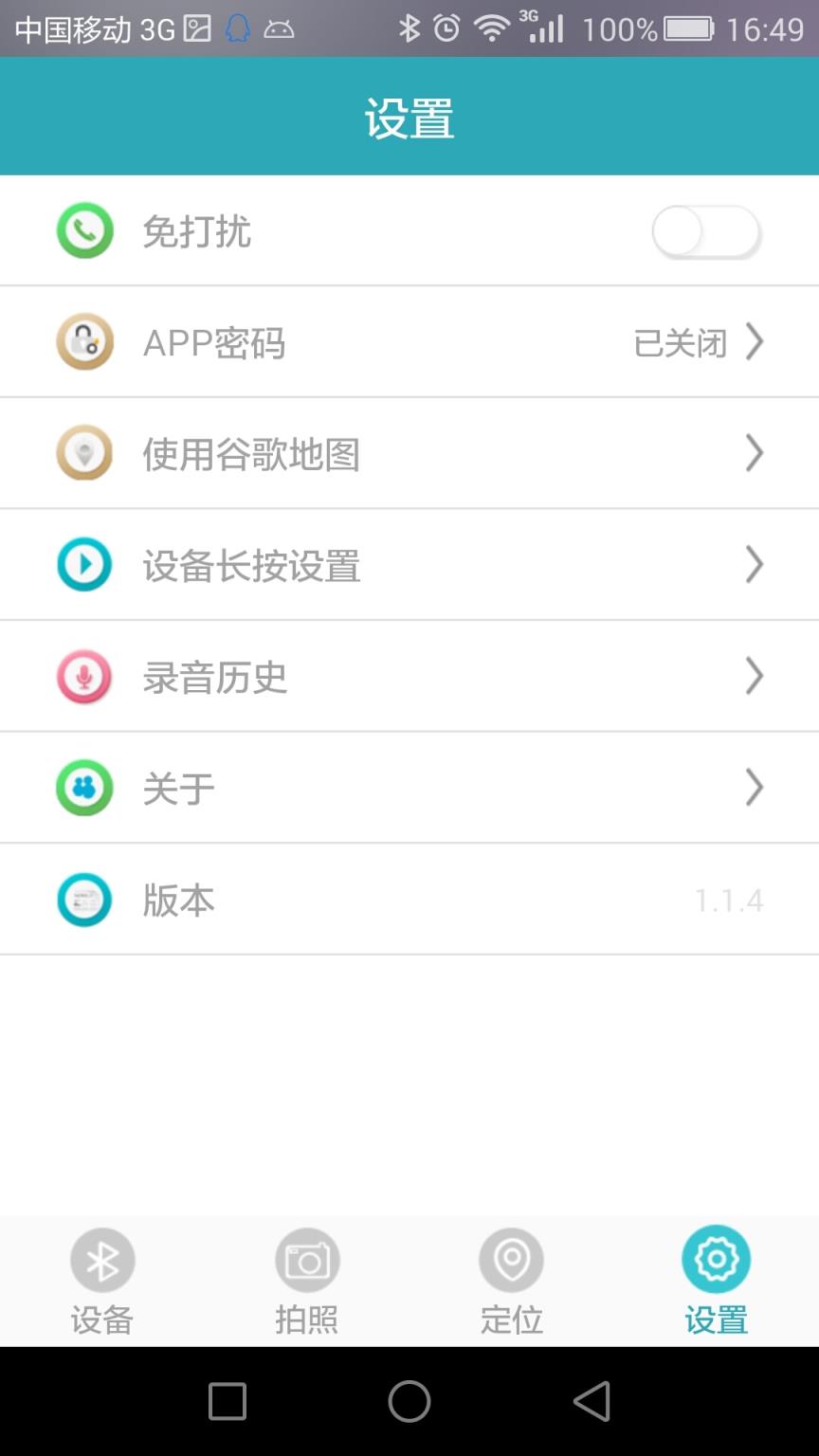Tap the camera 拍照 icon in bottom bar
This screenshot has width=819, height=1456.
click(306, 1260)
